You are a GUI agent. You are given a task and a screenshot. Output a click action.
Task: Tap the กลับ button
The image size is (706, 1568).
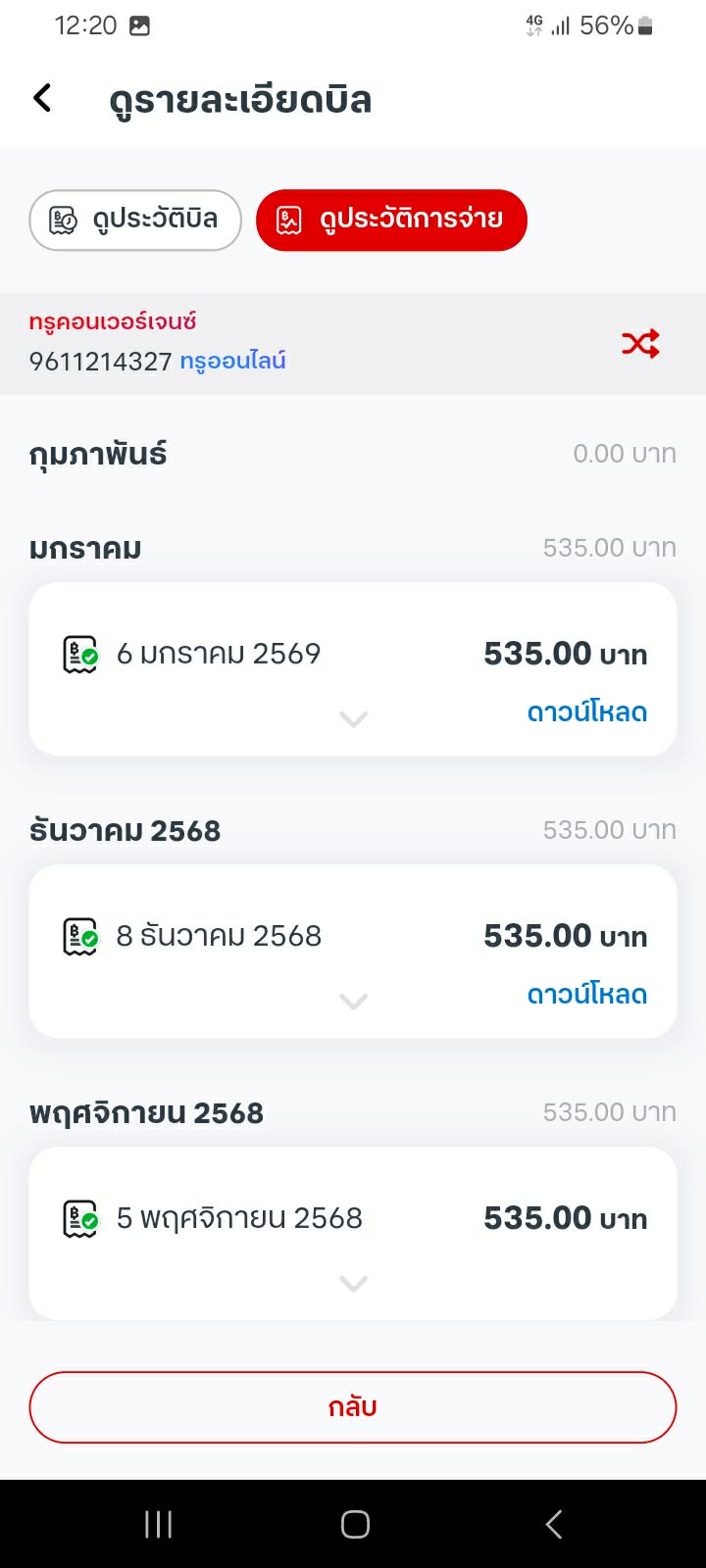click(353, 1407)
